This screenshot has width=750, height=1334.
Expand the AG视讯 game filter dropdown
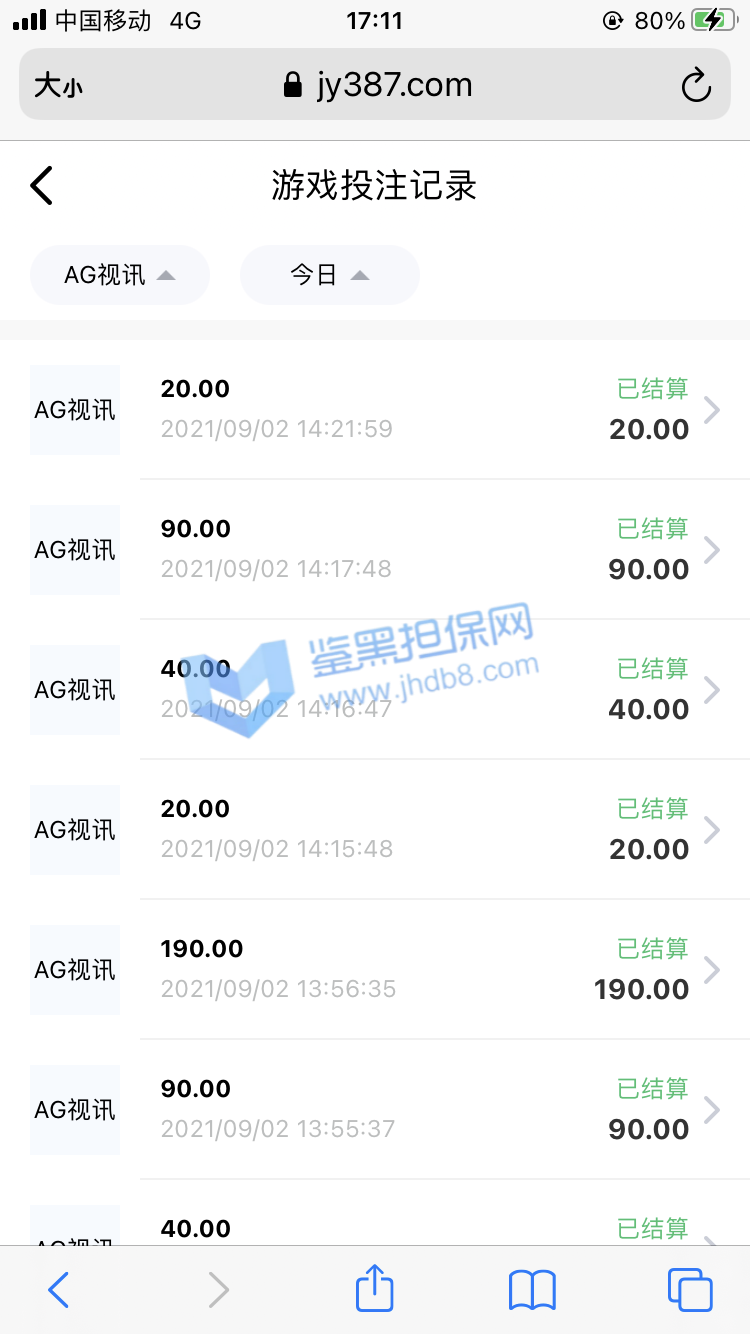[x=120, y=275]
